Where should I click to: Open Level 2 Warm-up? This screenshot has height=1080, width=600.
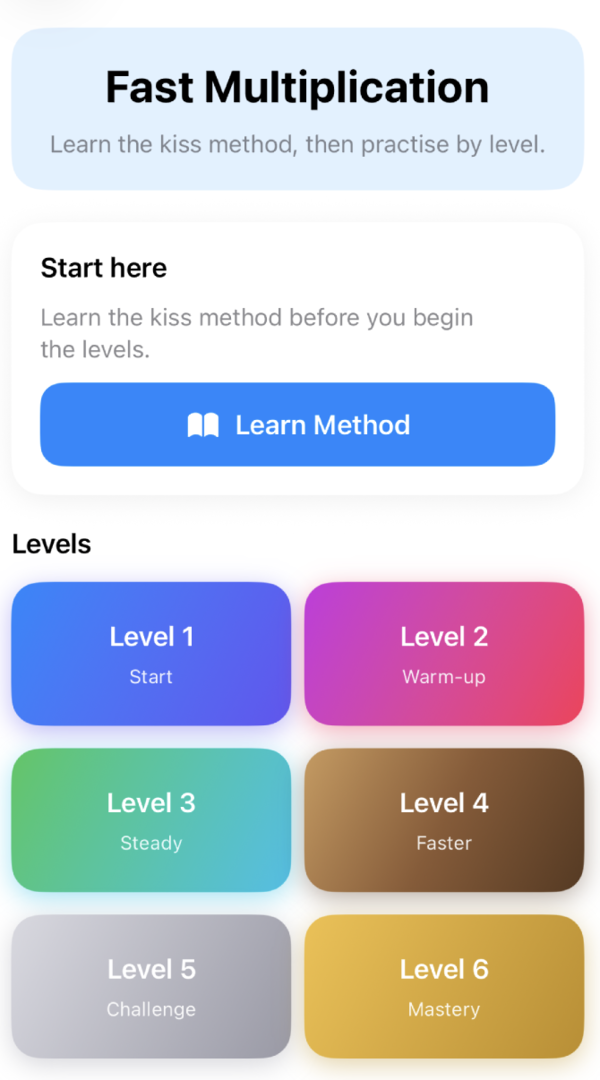444,654
